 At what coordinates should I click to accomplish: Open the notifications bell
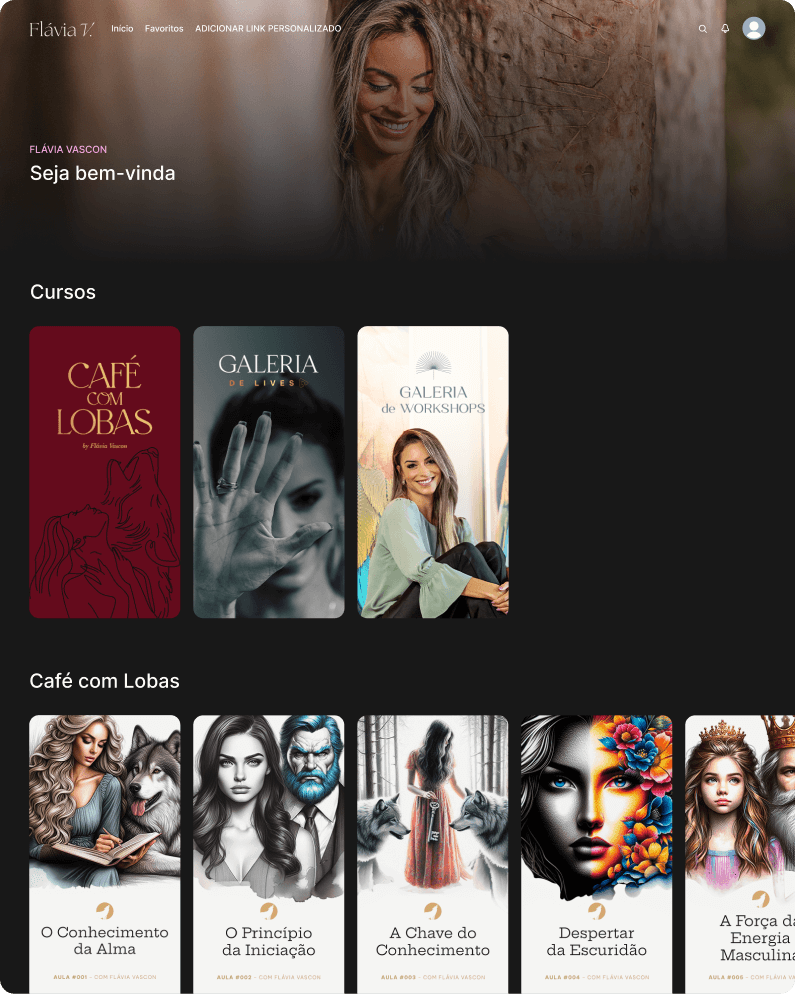pyautogui.click(x=725, y=29)
